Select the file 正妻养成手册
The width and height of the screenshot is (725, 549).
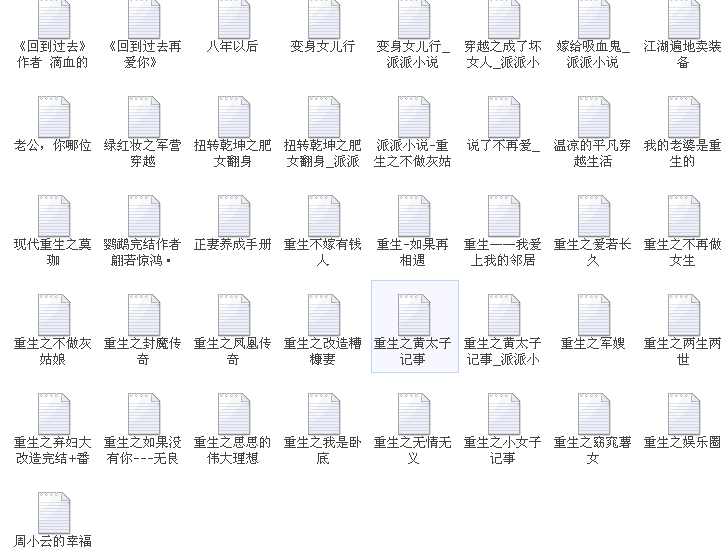(233, 216)
